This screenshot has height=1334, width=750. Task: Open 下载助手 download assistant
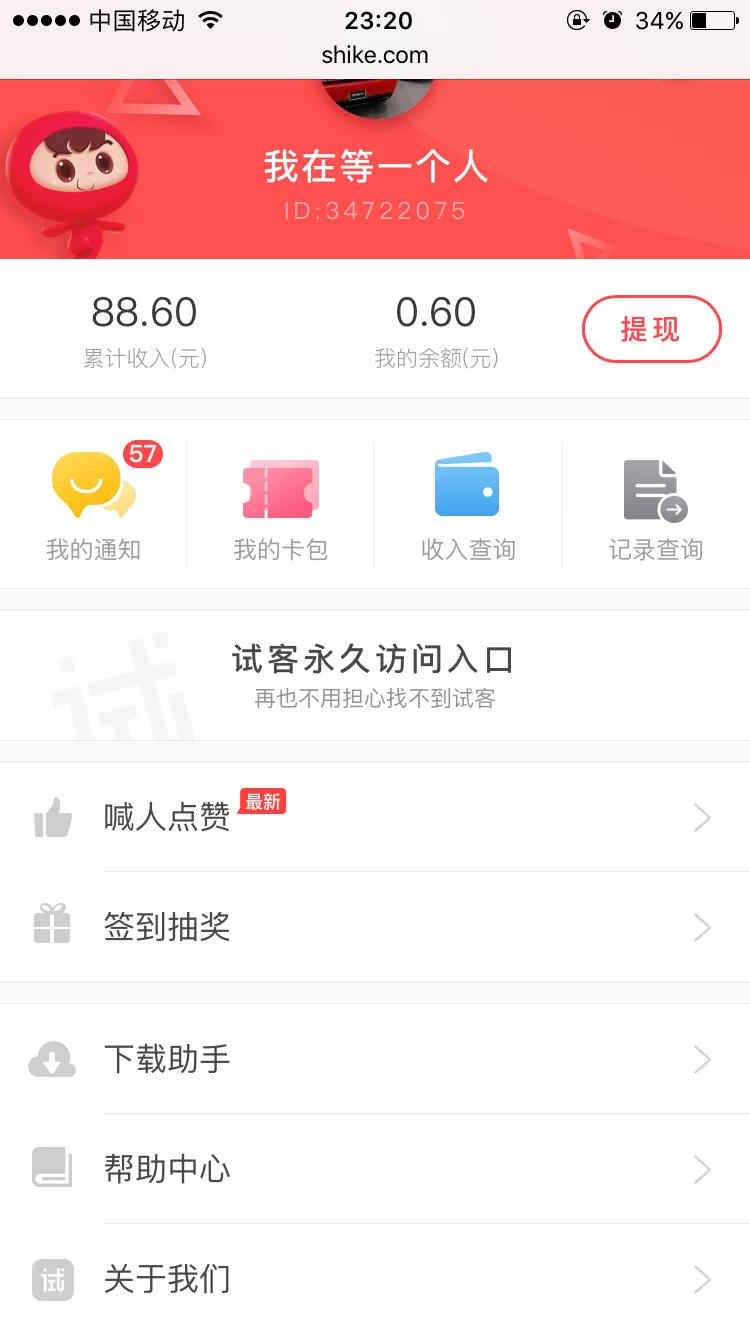(x=374, y=1059)
